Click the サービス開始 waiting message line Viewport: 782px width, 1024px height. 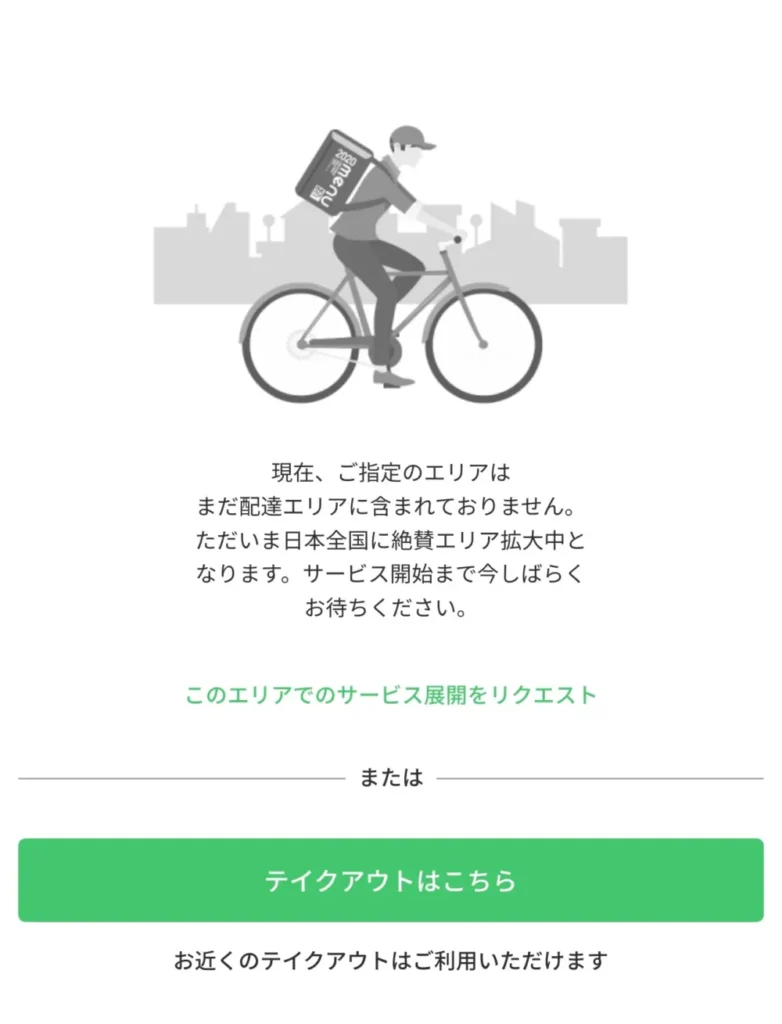pos(391,573)
